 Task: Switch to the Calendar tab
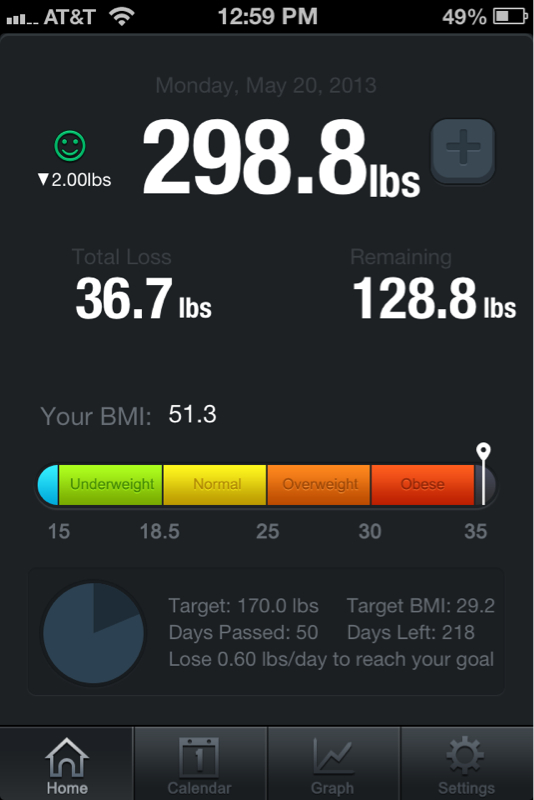click(200, 764)
